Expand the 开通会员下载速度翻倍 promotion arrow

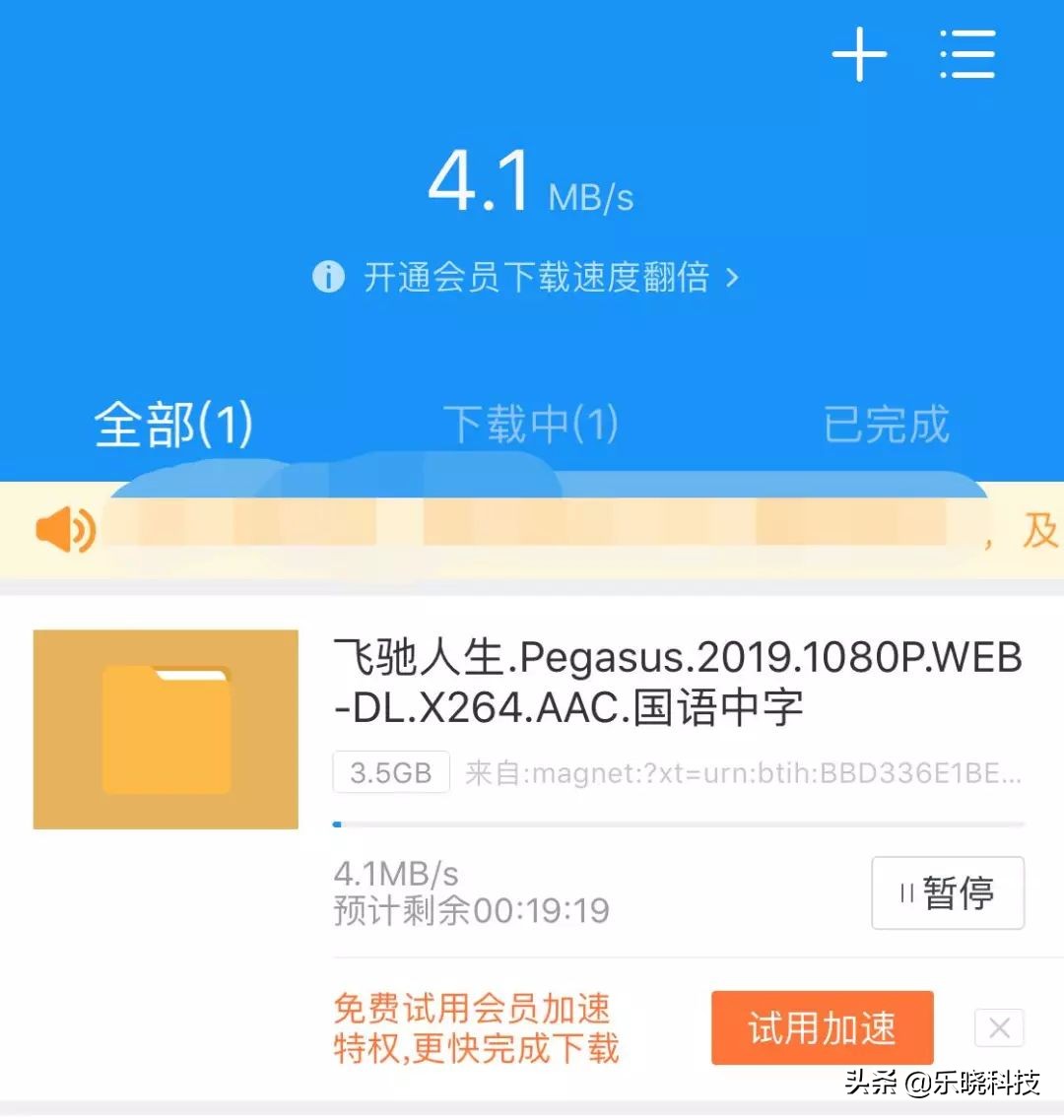click(x=733, y=279)
